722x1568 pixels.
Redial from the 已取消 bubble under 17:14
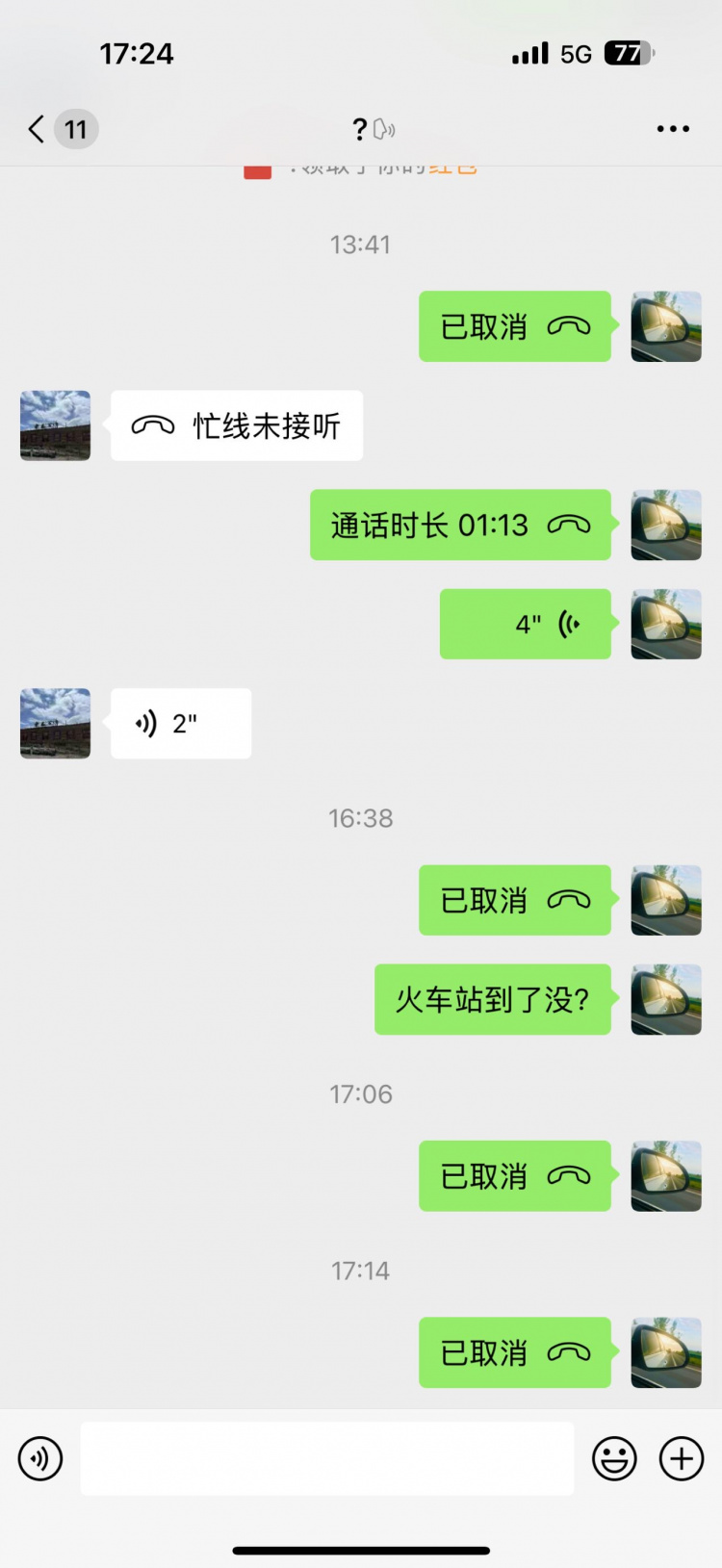click(514, 1353)
